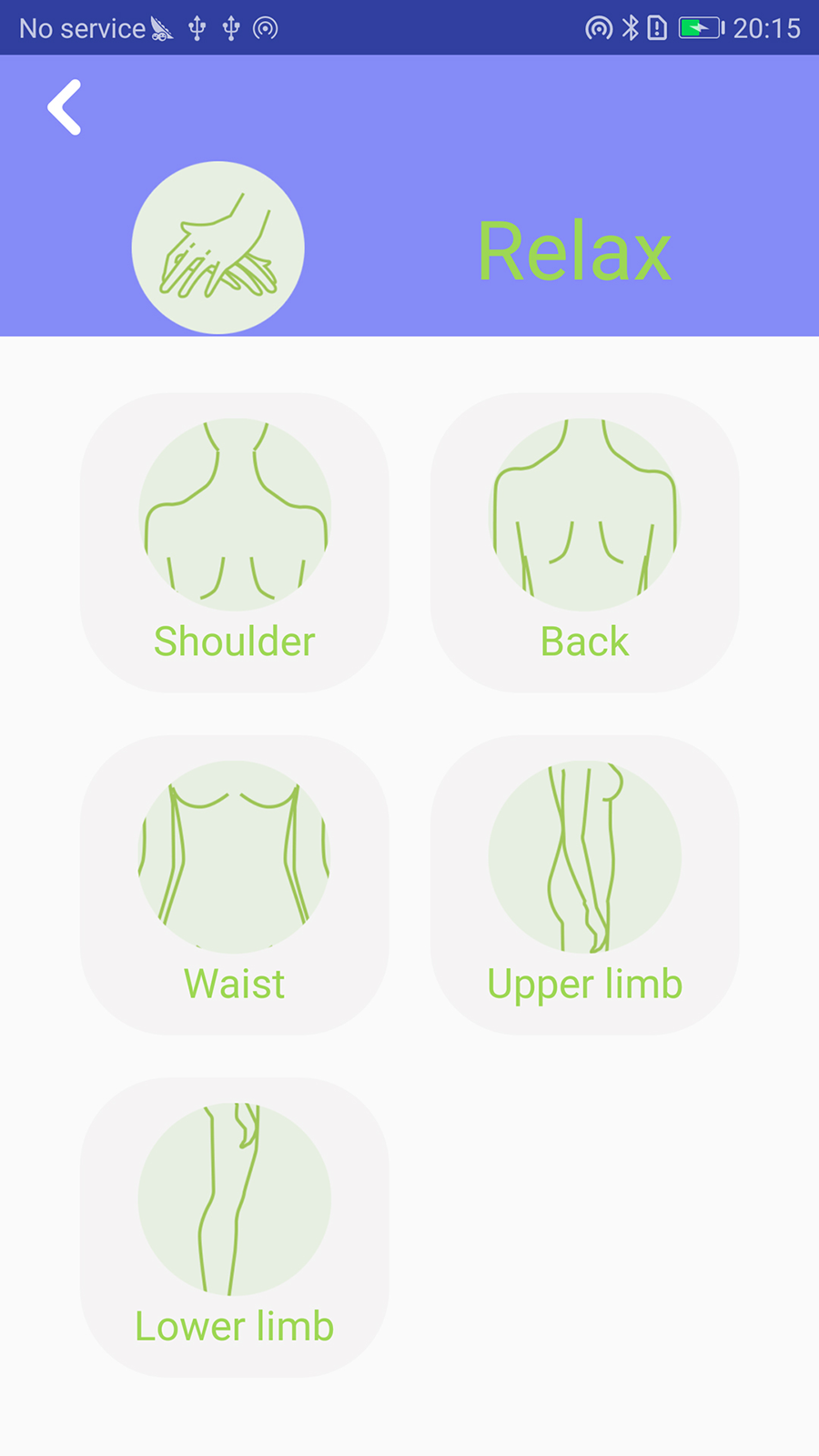Screen dimensions: 819x1456
Task: Open the Lower limb massage option
Action: coord(234,1228)
